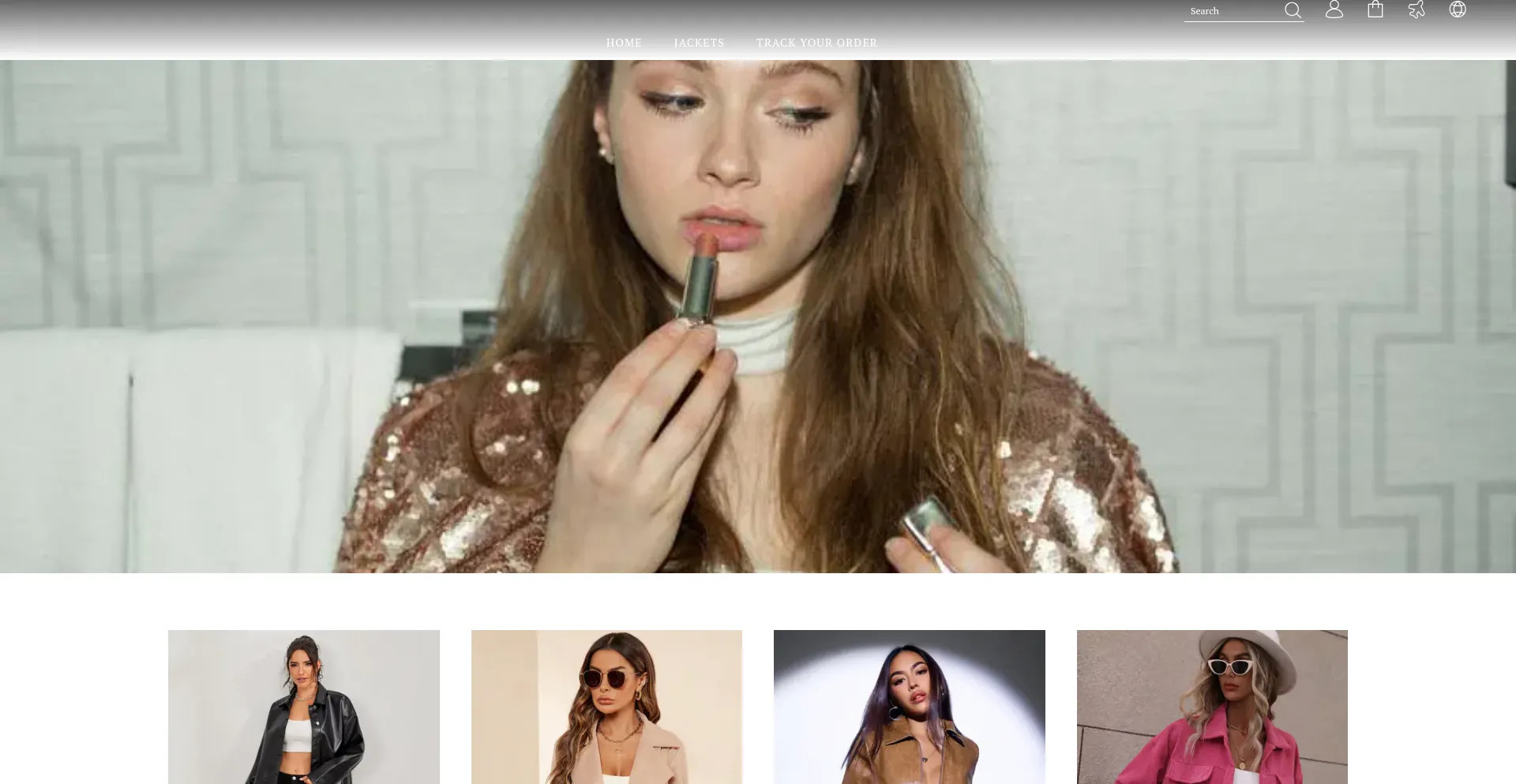Viewport: 1516px width, 784px height.
Task: Open the JACKETS category
Action: 699,43
